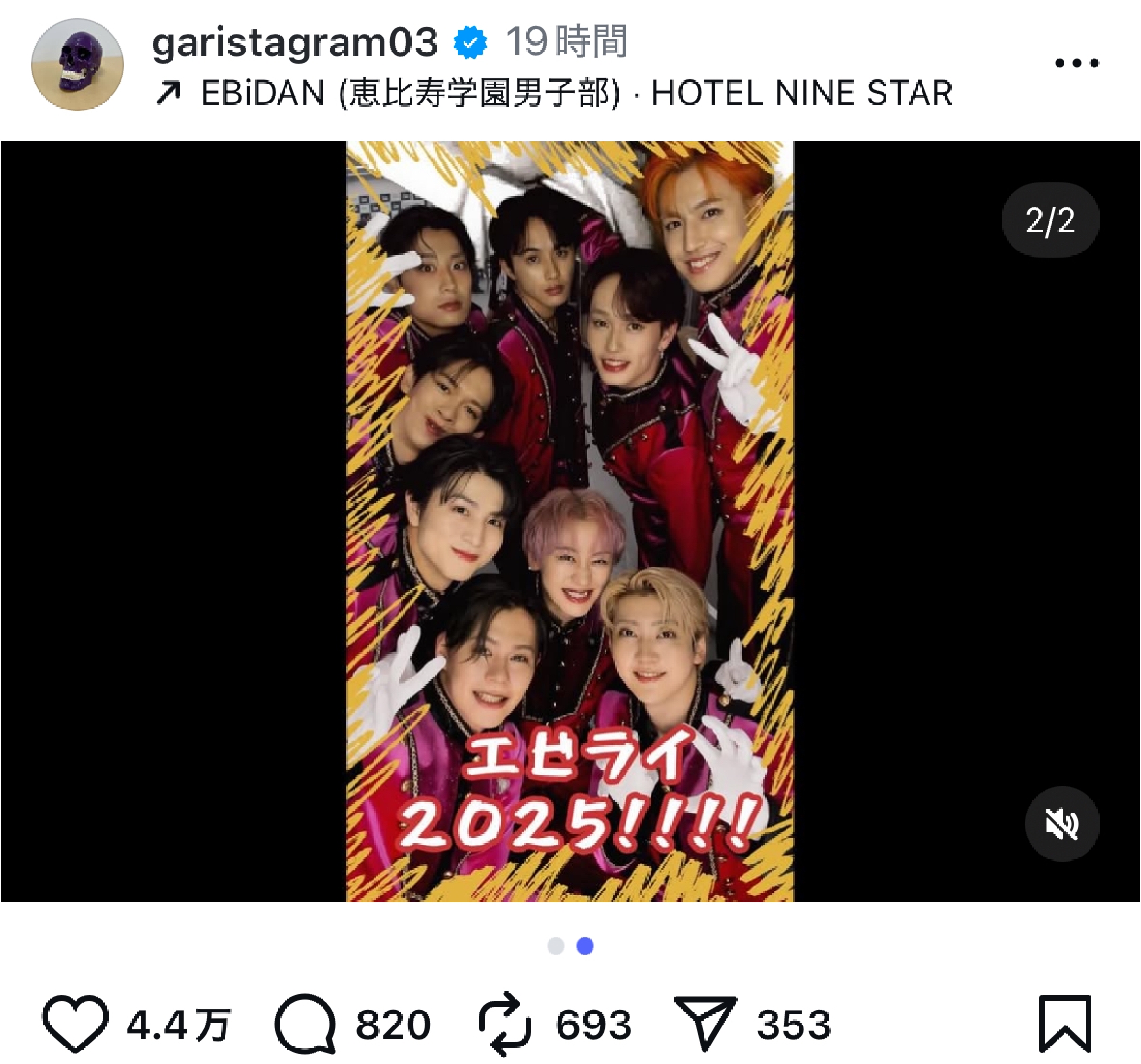The image size is (1141, 1064).
Task: Open the comments on this post
Action: point(305,1024)
